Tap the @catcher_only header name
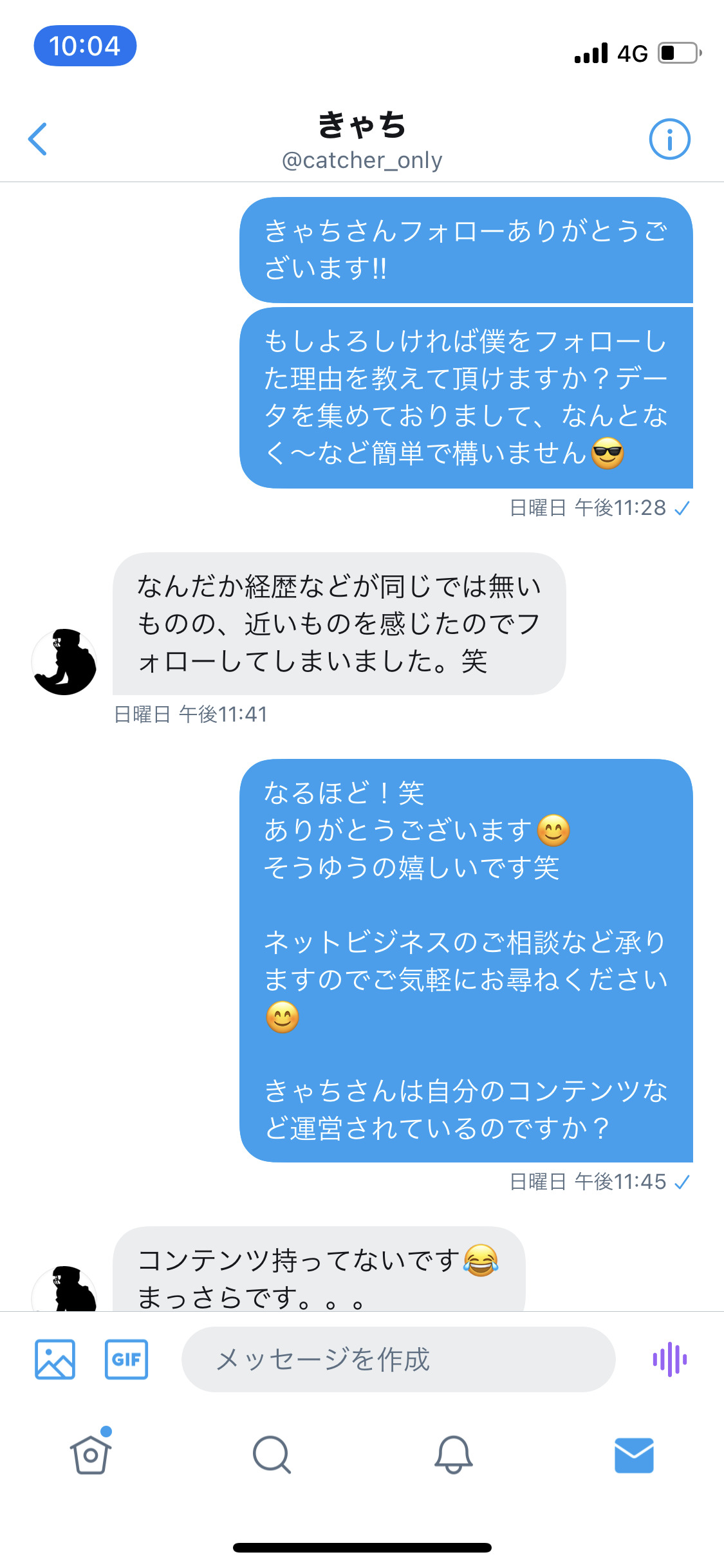The image size is (724, 1568). click(362, 160)
